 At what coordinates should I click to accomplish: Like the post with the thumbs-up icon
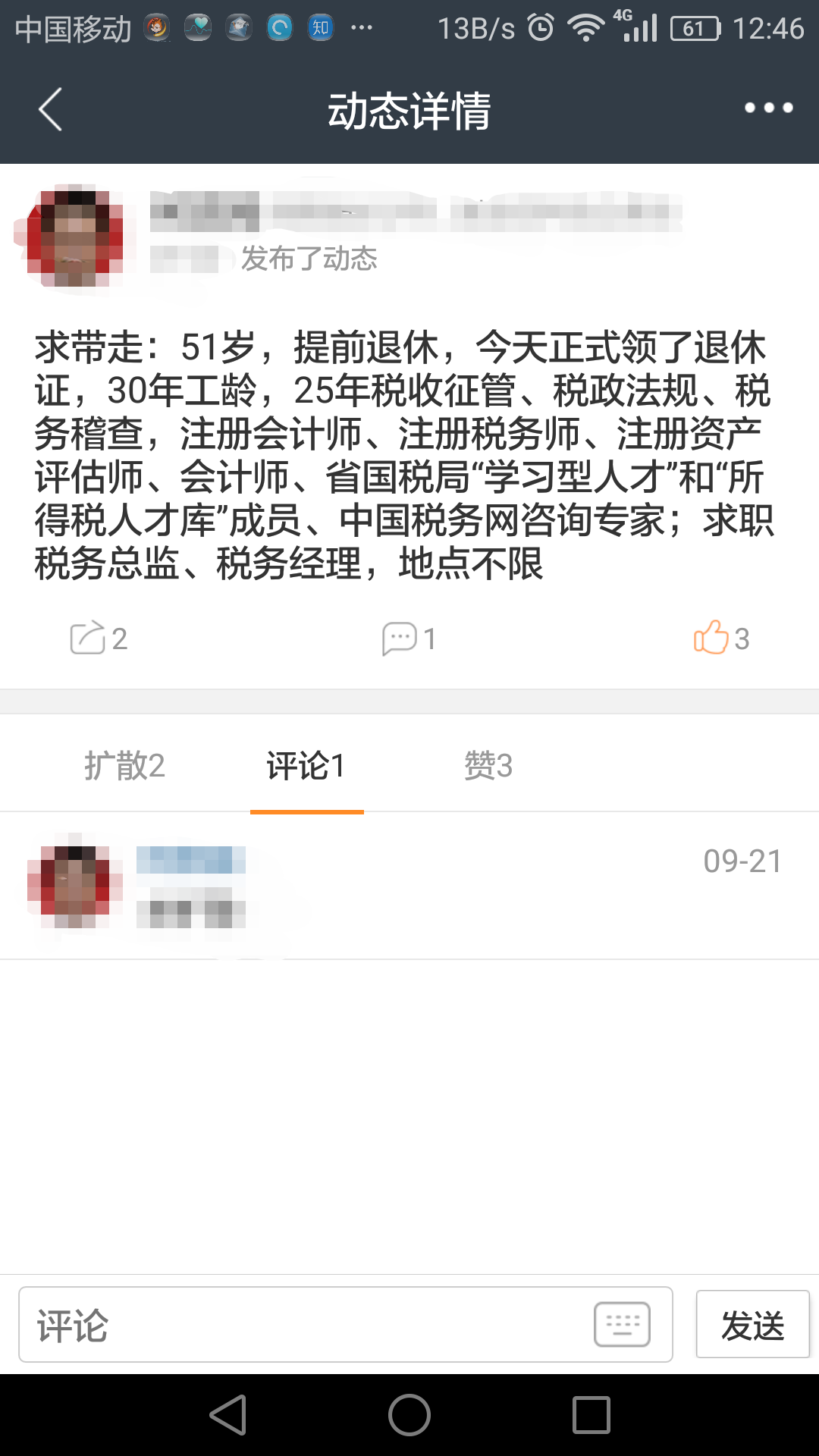(714, 639)
